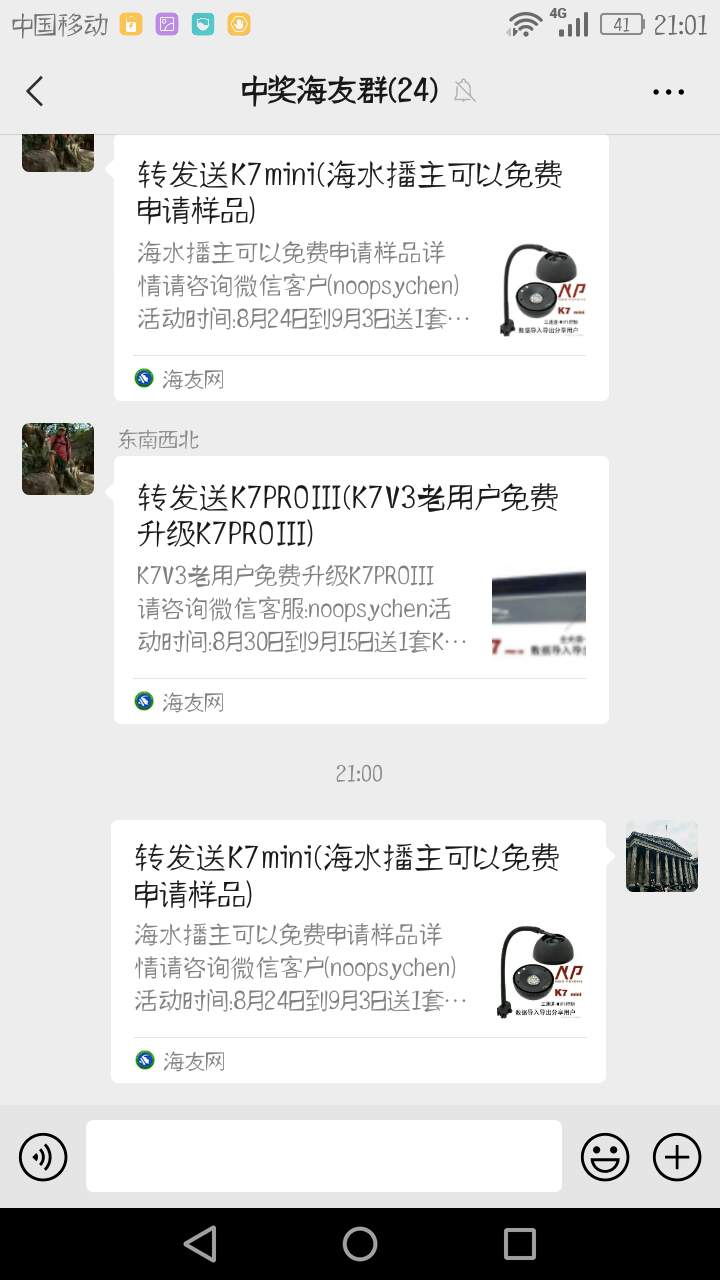Open the chat info overflow menu
The image size is (720, 1280).
[668, 91]
